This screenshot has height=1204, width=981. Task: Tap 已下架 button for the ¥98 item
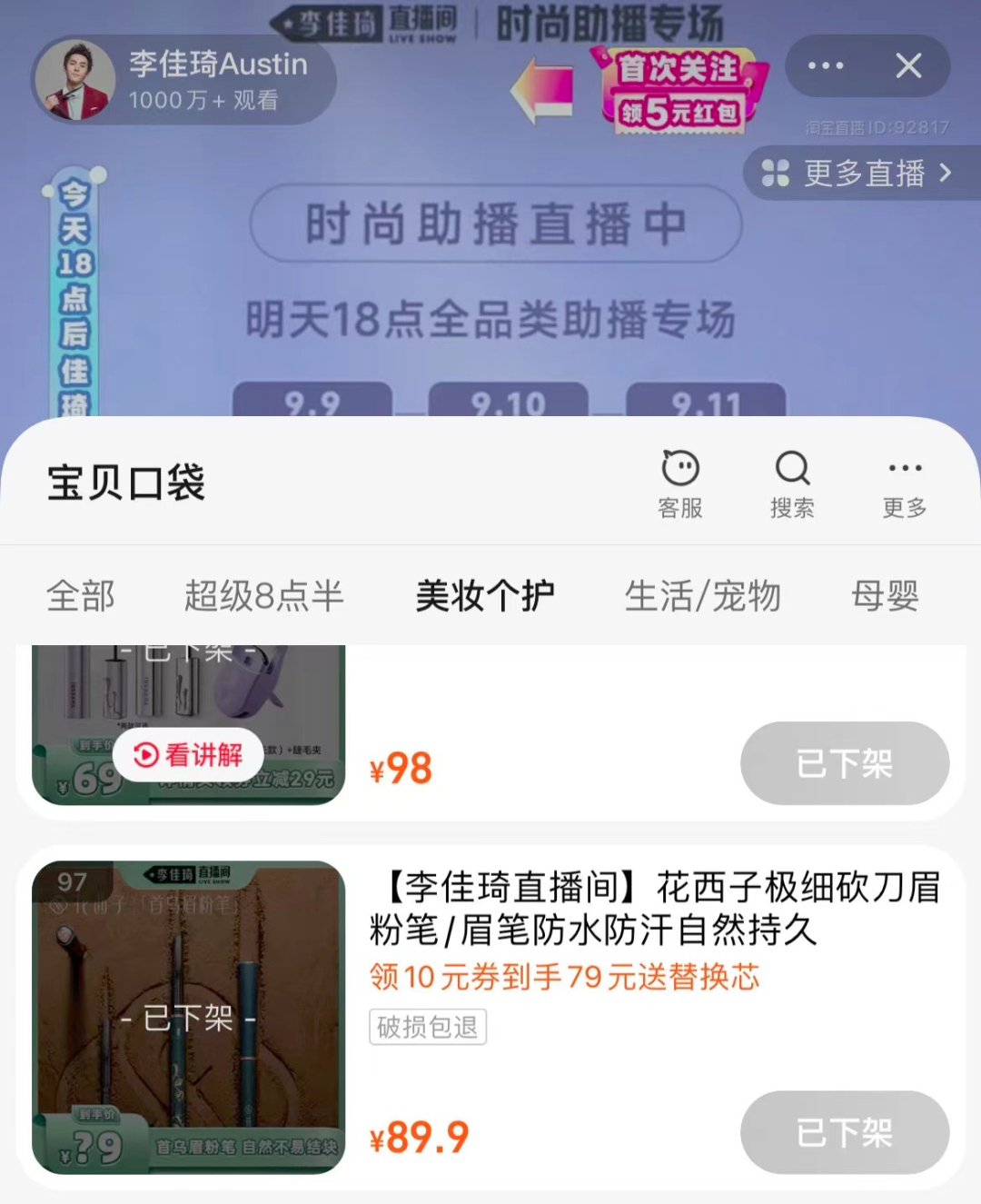pyautogui.click(x=845, y=763)
